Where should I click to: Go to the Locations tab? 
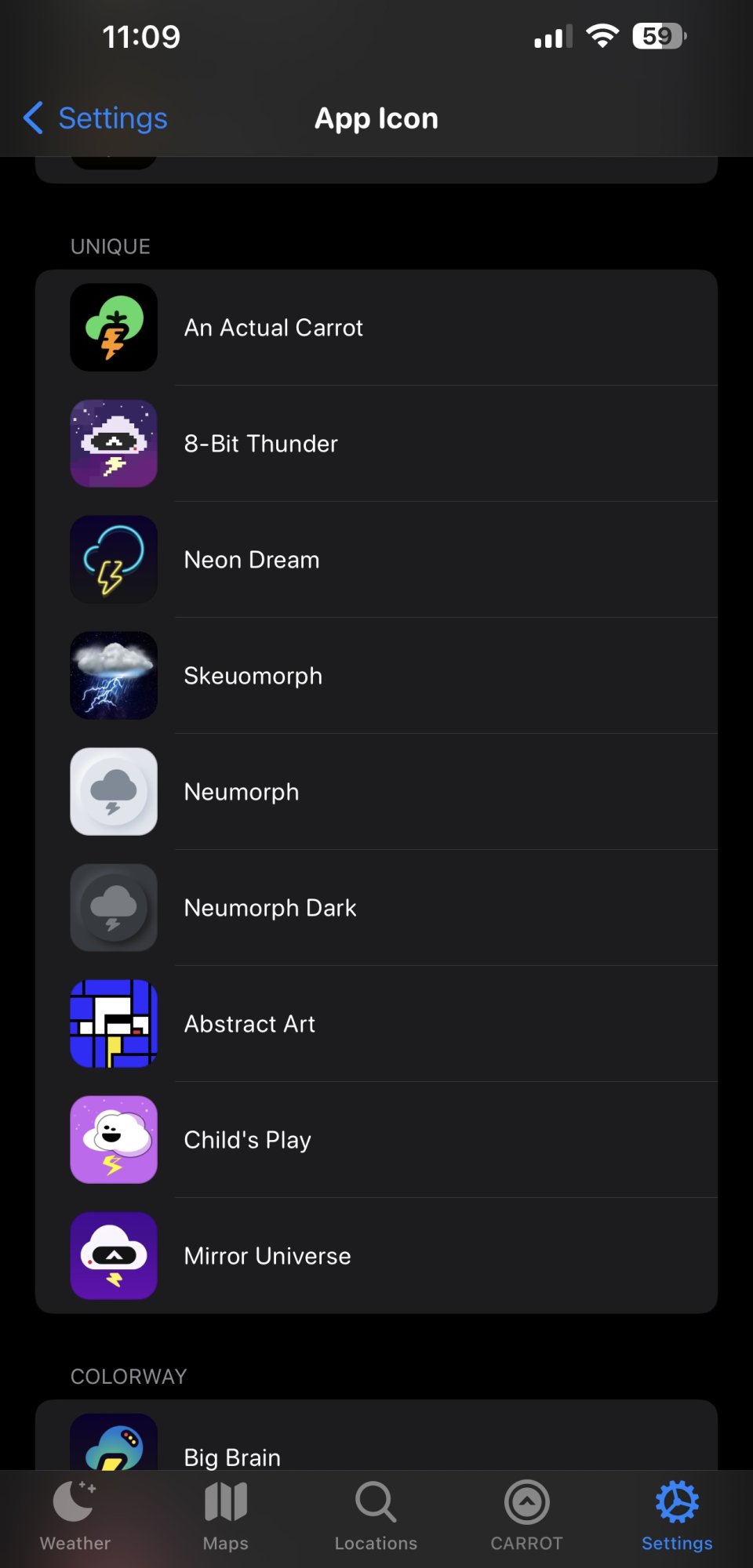click(x=376, y=1516)
